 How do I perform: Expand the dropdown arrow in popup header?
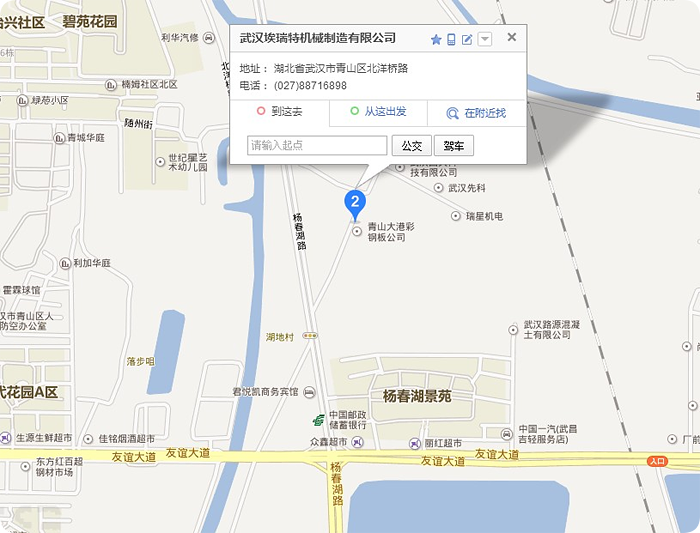(484, 39)
